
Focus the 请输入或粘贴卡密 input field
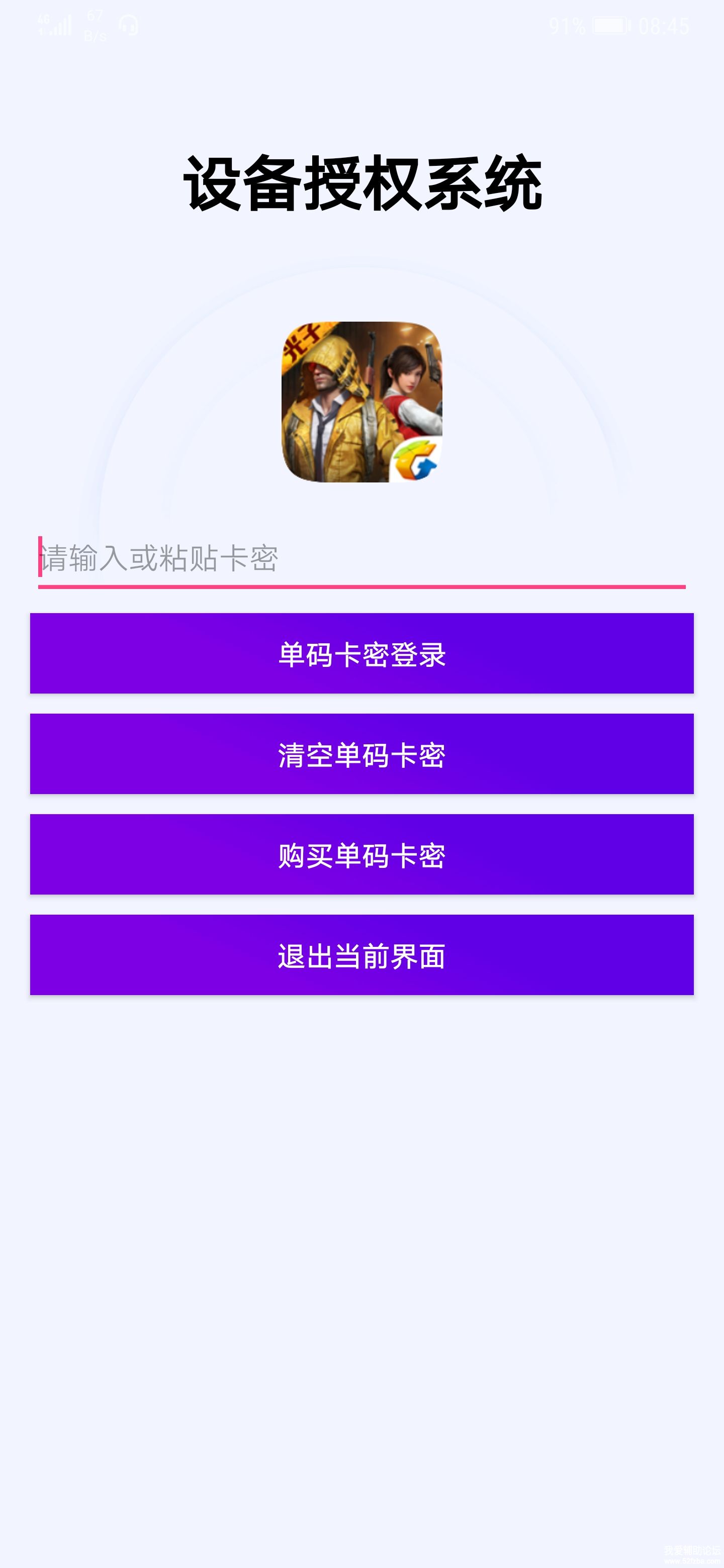(x=361, y=558)
